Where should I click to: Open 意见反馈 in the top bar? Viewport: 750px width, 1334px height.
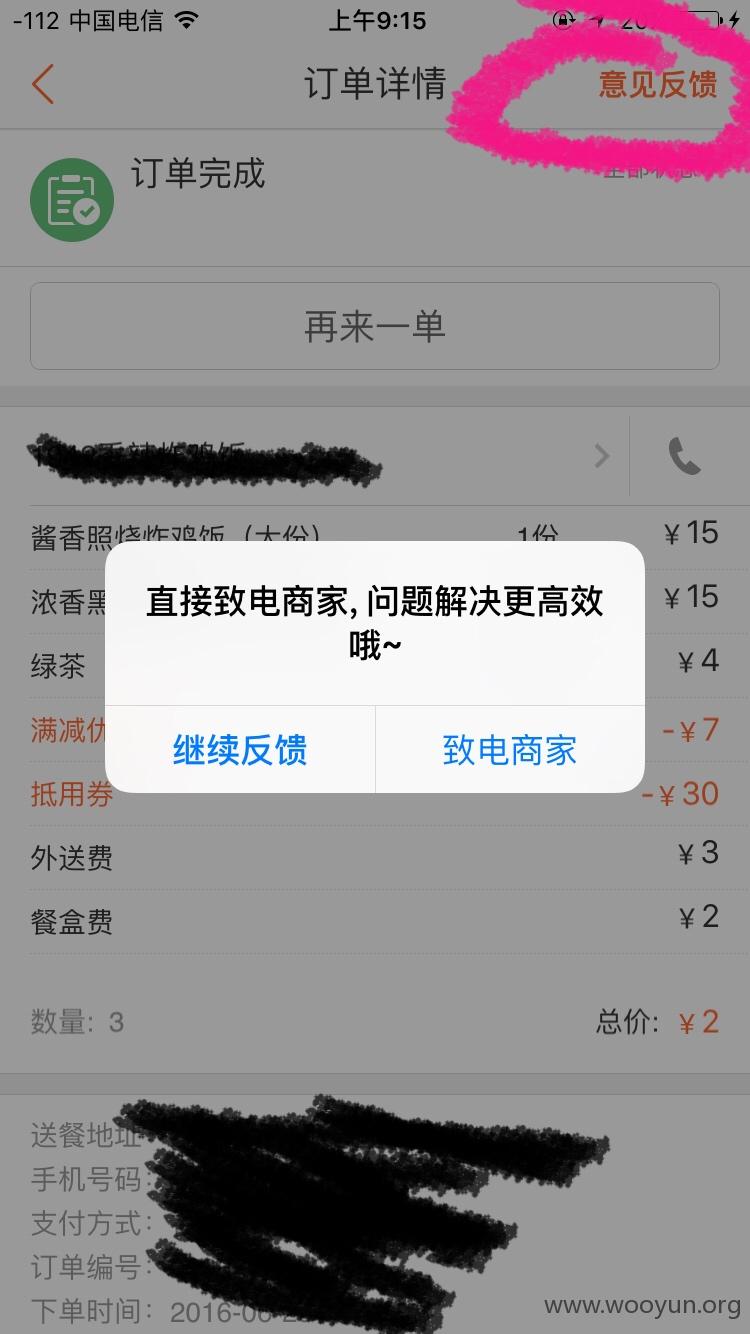[658, 84]
